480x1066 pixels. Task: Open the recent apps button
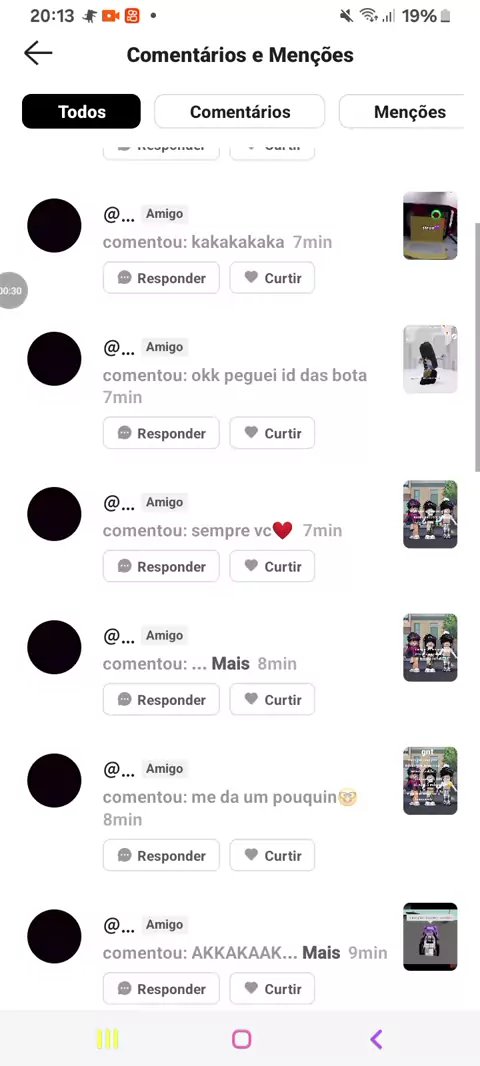pos(107,1039)
